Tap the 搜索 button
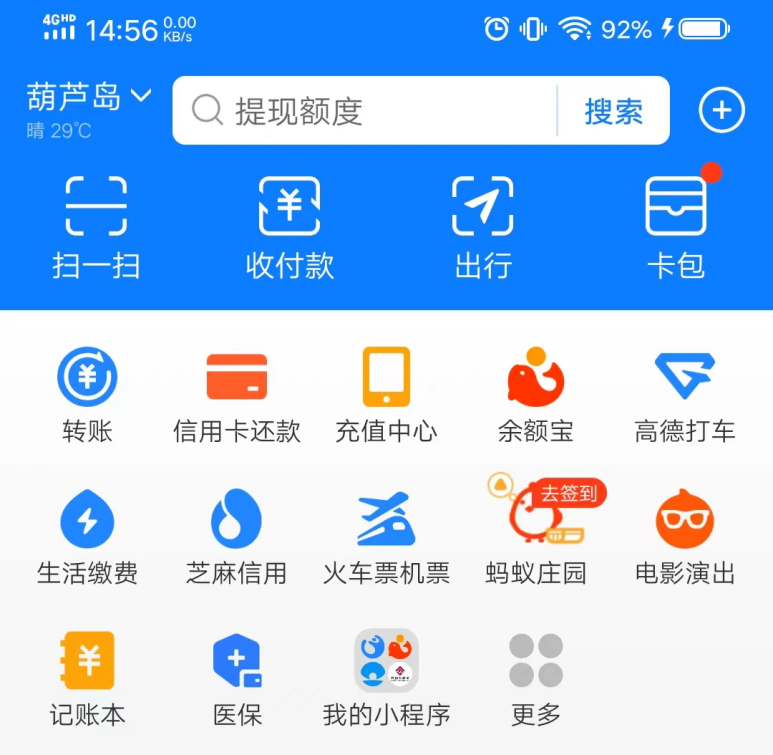Screen dimensions: 773x755 [x=613, y=111]
